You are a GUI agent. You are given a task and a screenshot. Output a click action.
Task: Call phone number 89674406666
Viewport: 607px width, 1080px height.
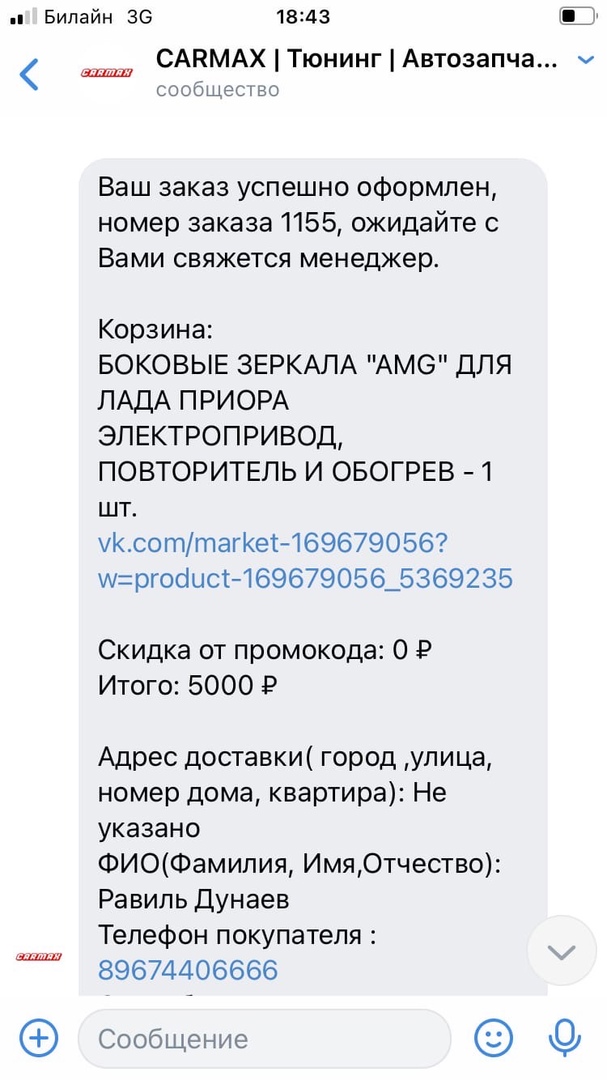(x=188, y=969)
